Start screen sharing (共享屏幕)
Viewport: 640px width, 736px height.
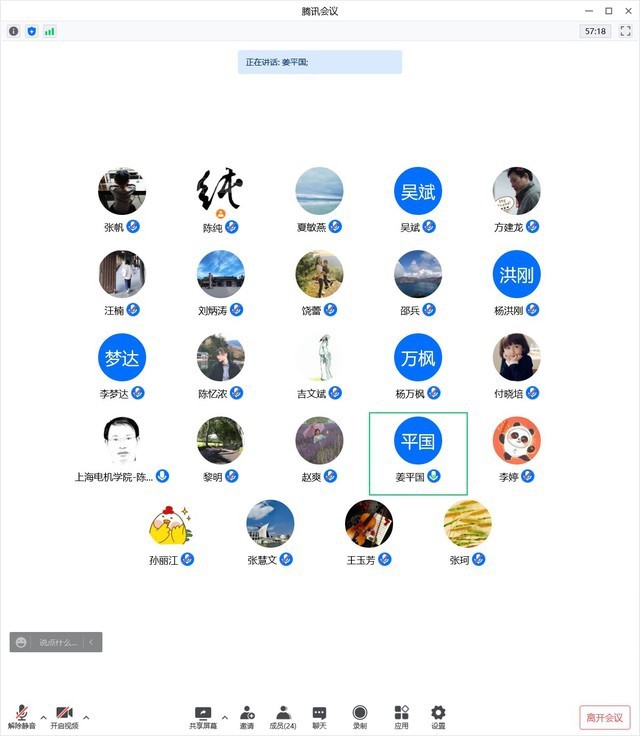tap(203, 715)
